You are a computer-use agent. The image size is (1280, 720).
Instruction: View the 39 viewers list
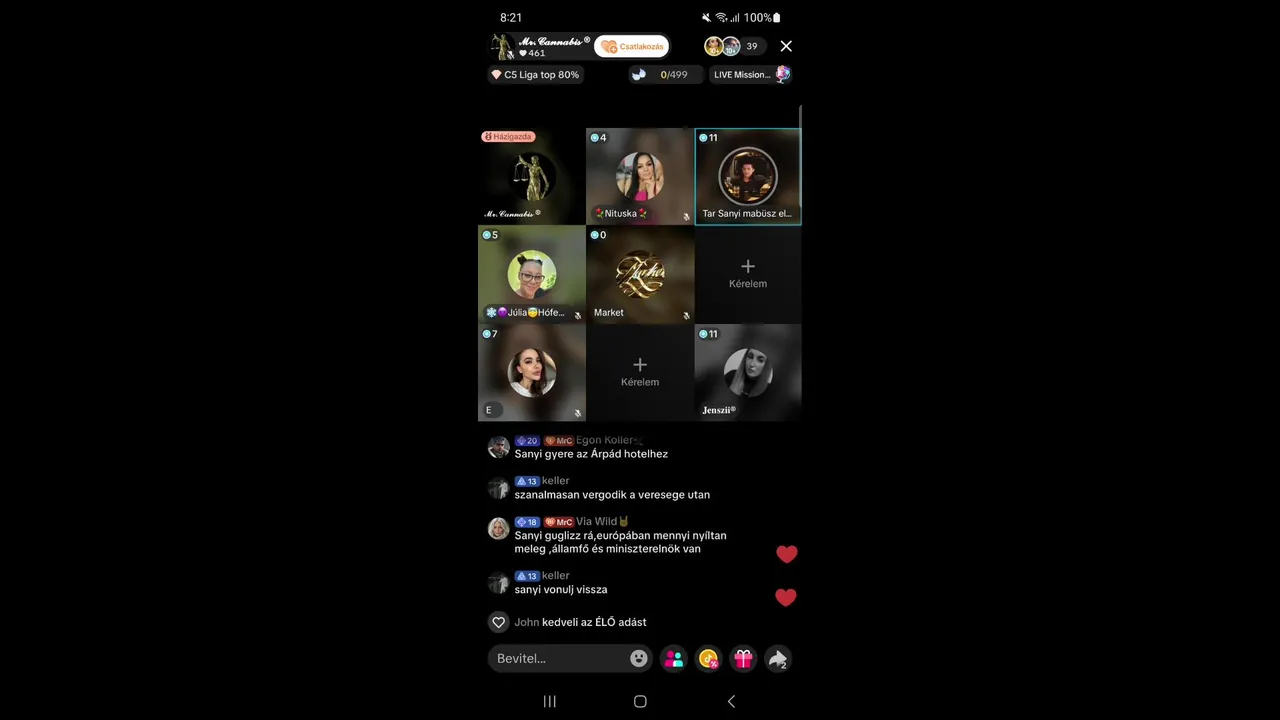tap(734, 46)
